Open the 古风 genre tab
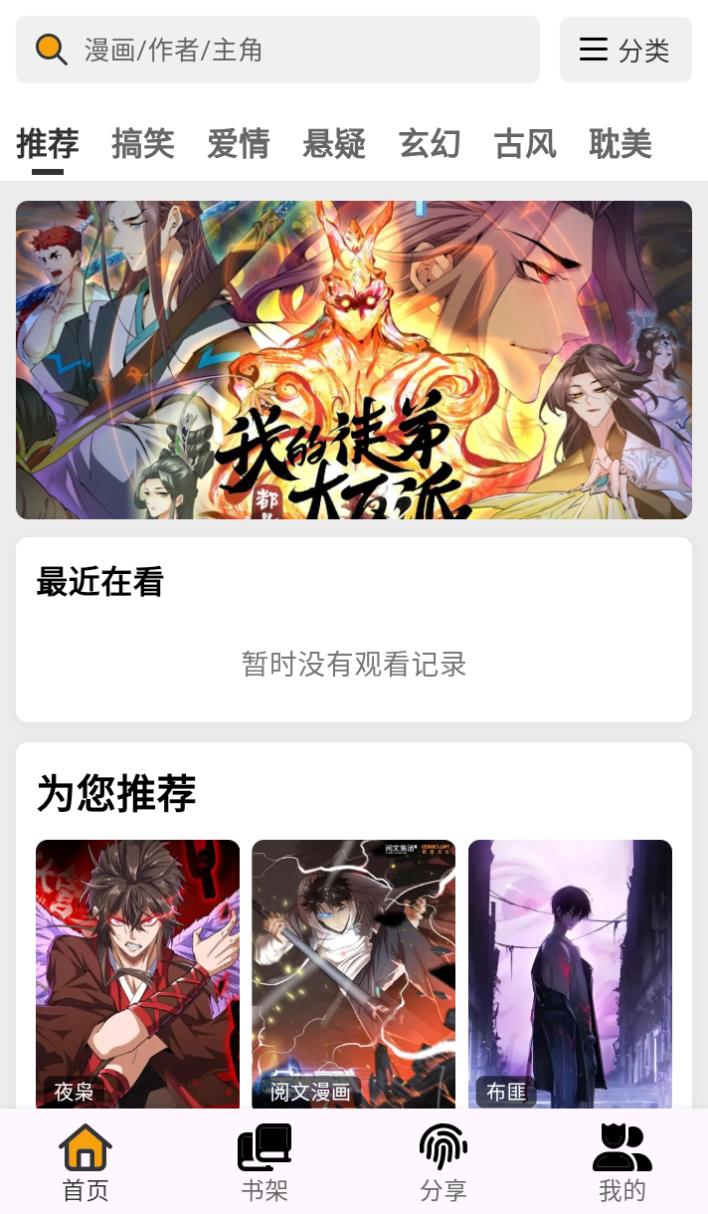 pyautogui.click(x=525, y=144)
